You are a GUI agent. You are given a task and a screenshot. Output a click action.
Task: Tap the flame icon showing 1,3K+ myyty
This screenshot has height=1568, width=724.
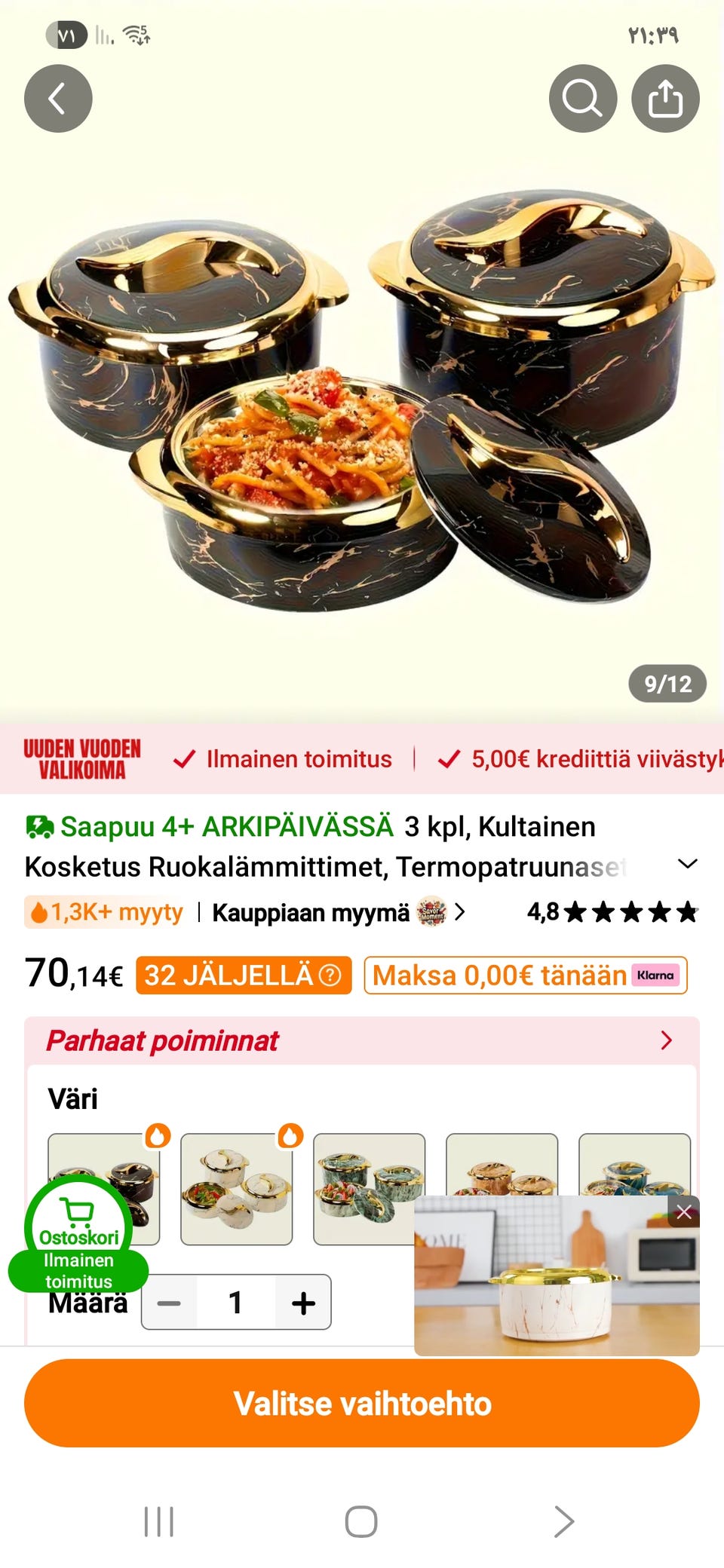coord(39,912)
